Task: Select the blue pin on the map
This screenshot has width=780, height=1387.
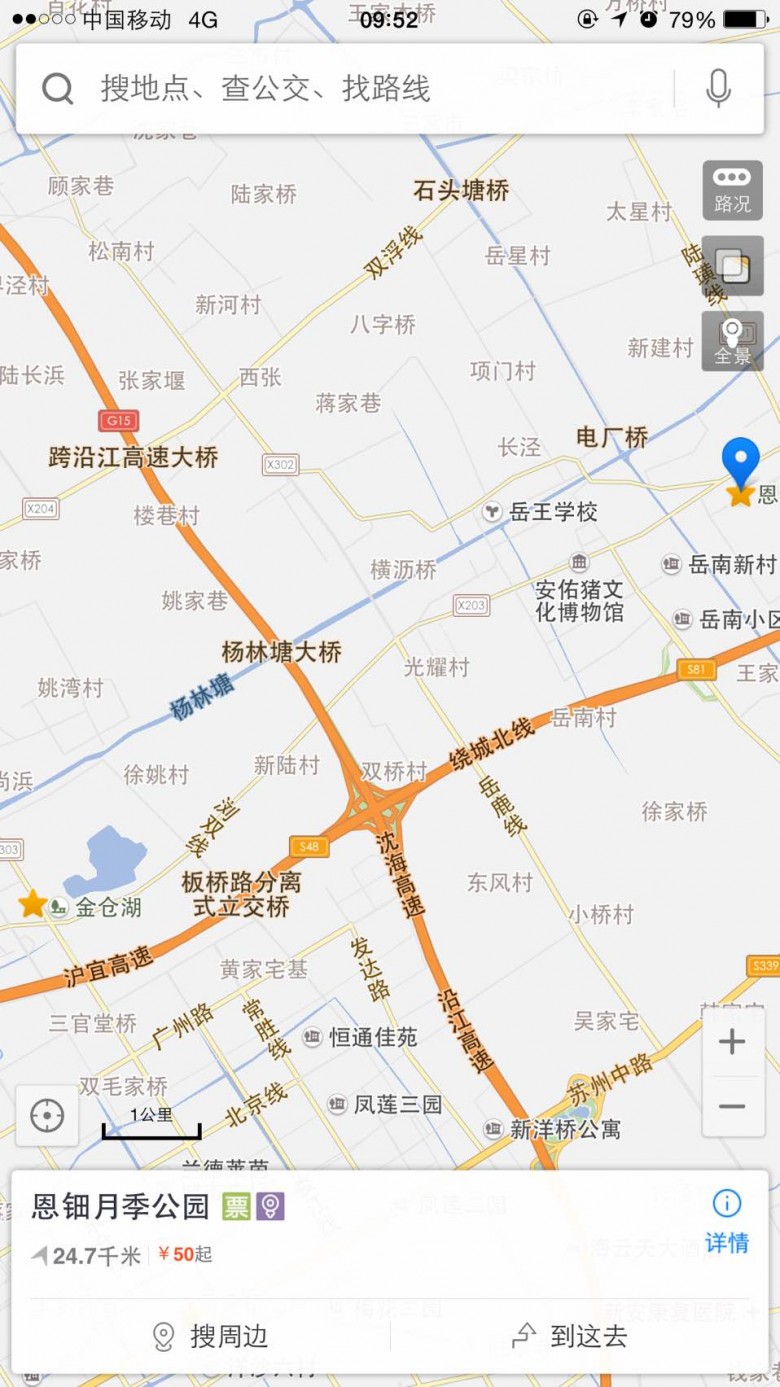Action: tap(741, 463)
